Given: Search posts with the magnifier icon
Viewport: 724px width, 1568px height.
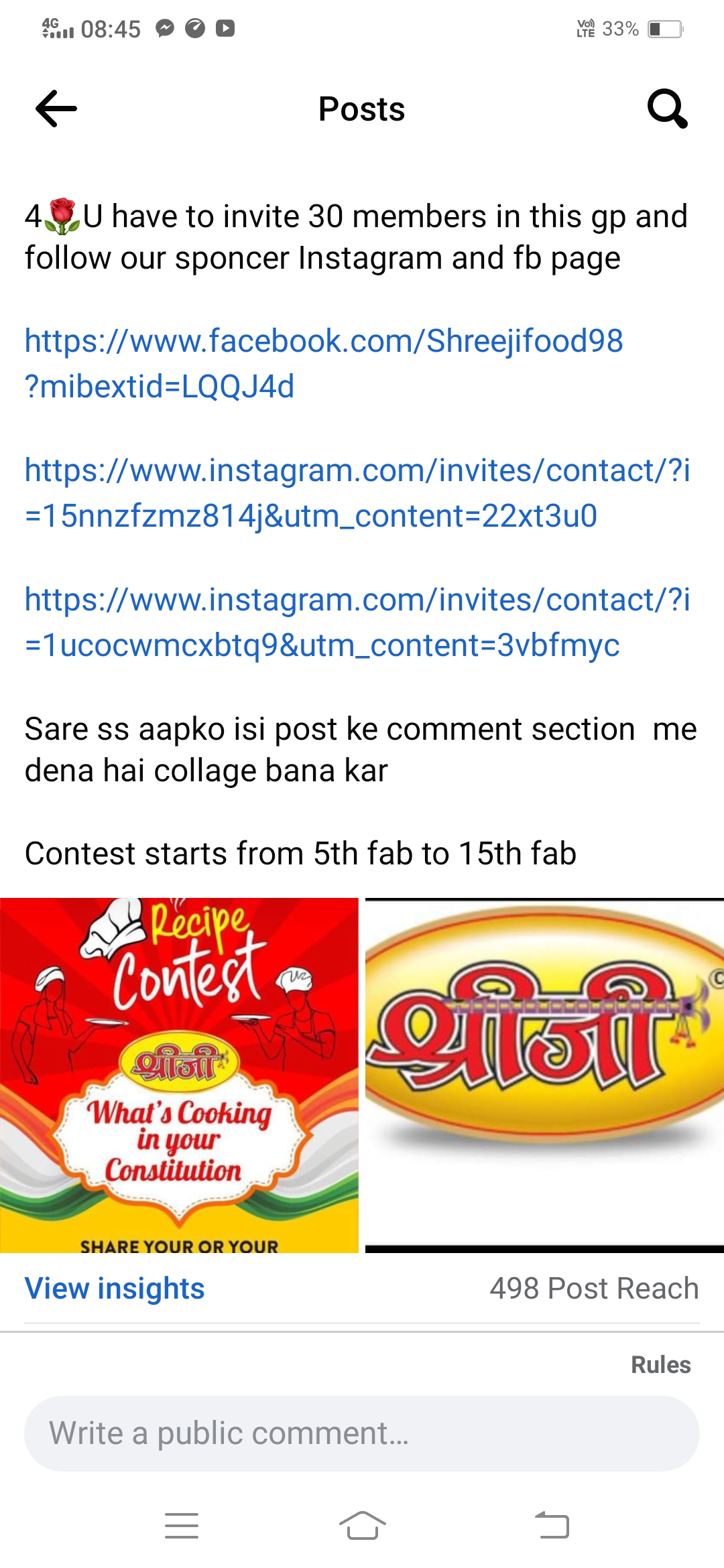Looking at the screenshot, I should (x=667, y=109).
